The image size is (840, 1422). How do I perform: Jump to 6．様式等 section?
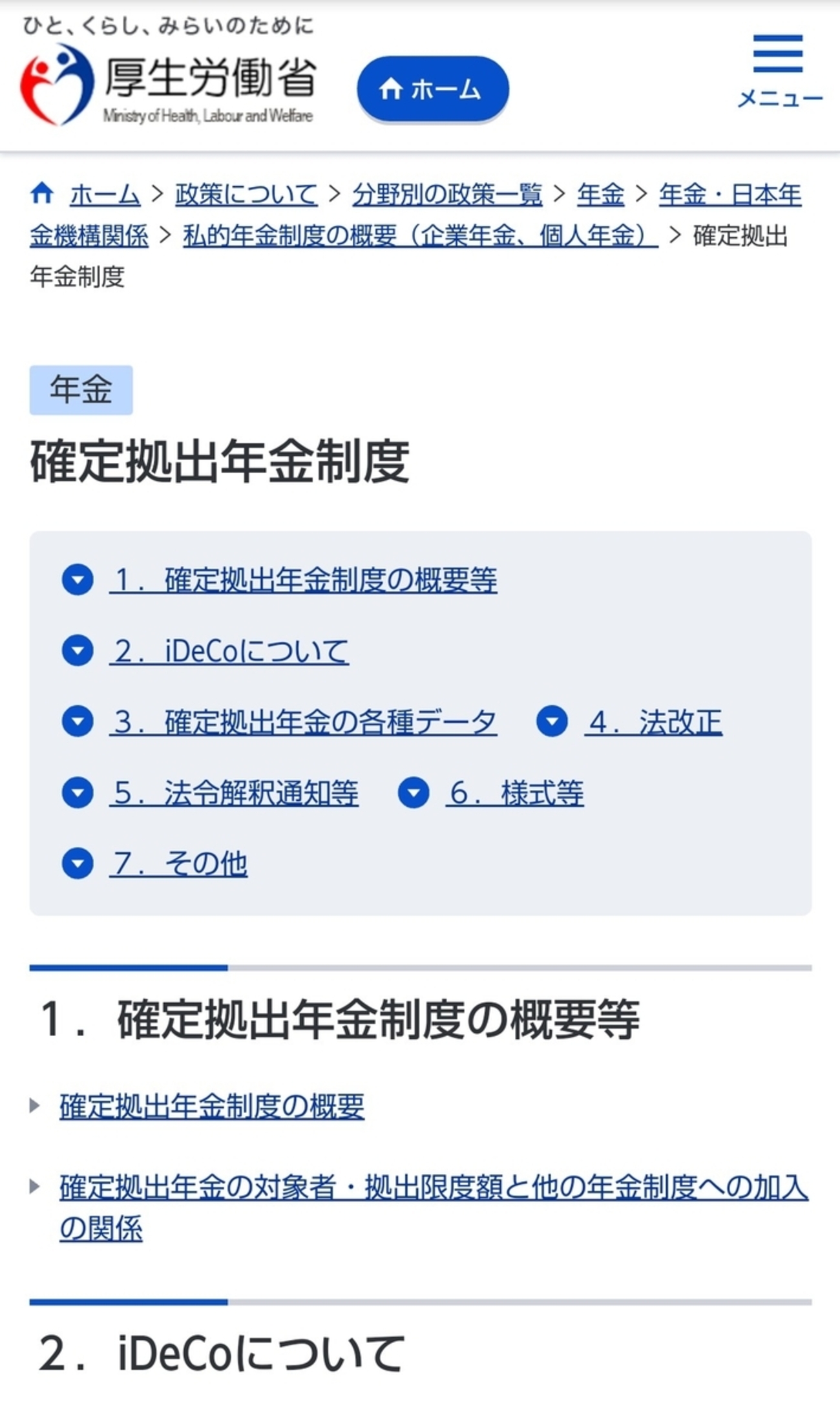[x=514, y=793]
